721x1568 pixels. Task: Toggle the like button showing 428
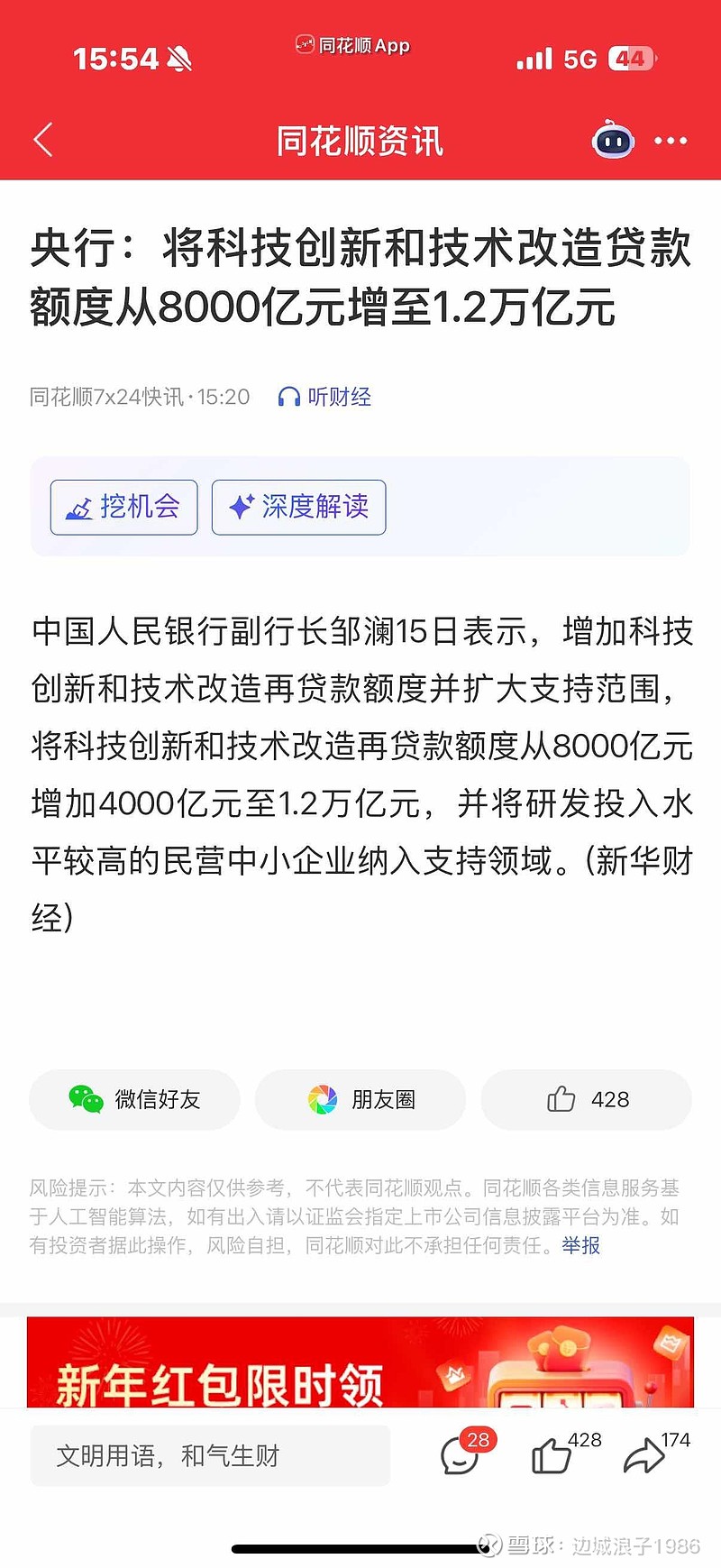(x=586, y=1099)
